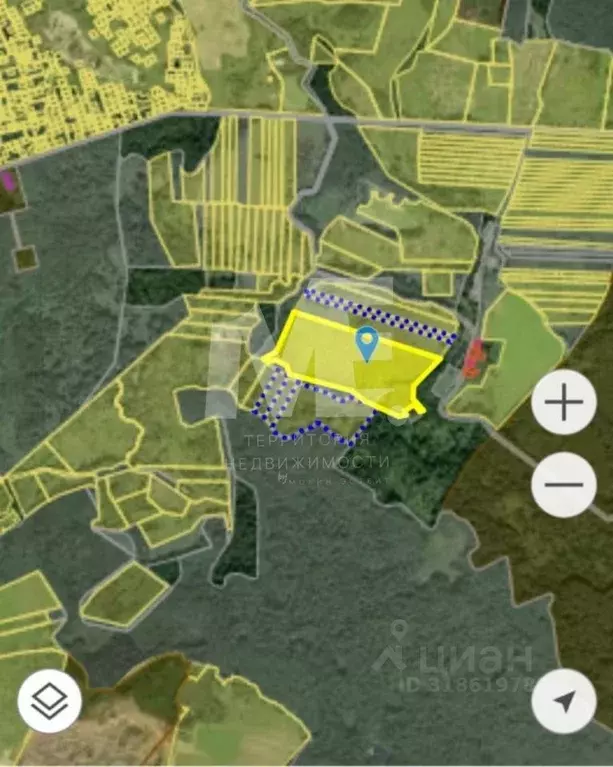Zoom out of the map
This screenshot has height=767, width=613.
tap(564, 484)
